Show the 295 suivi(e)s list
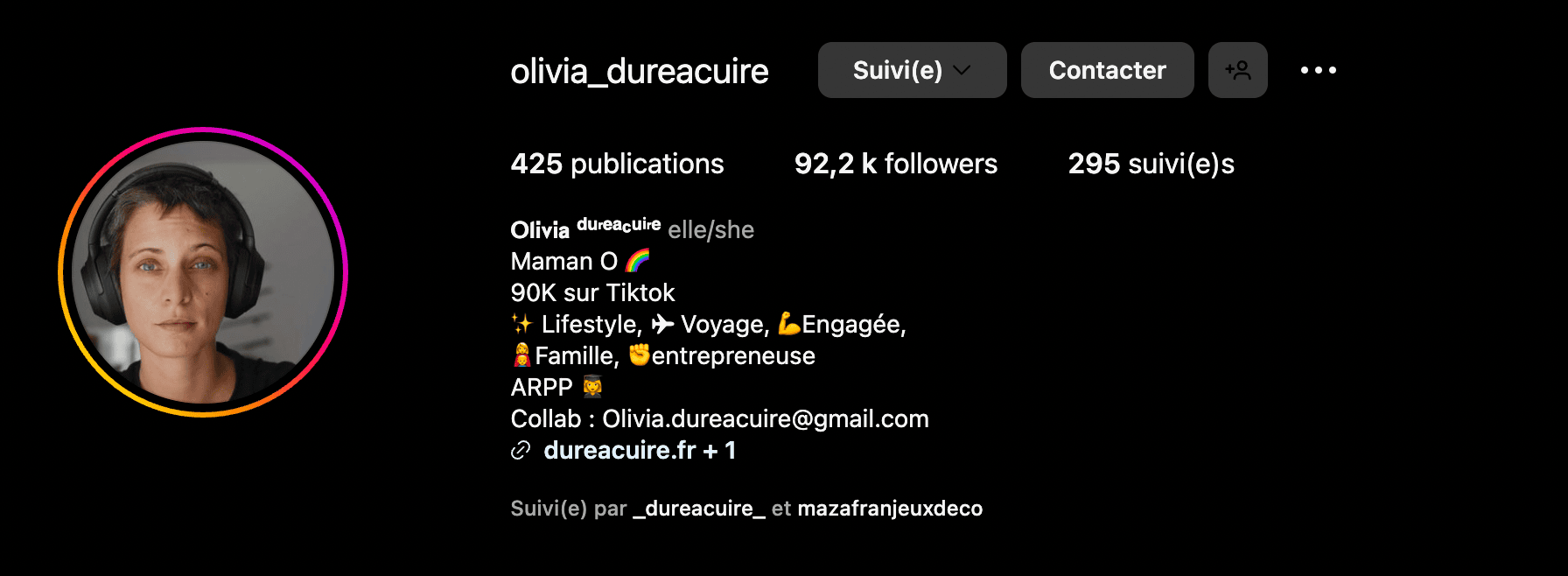 click(1151, 164)
